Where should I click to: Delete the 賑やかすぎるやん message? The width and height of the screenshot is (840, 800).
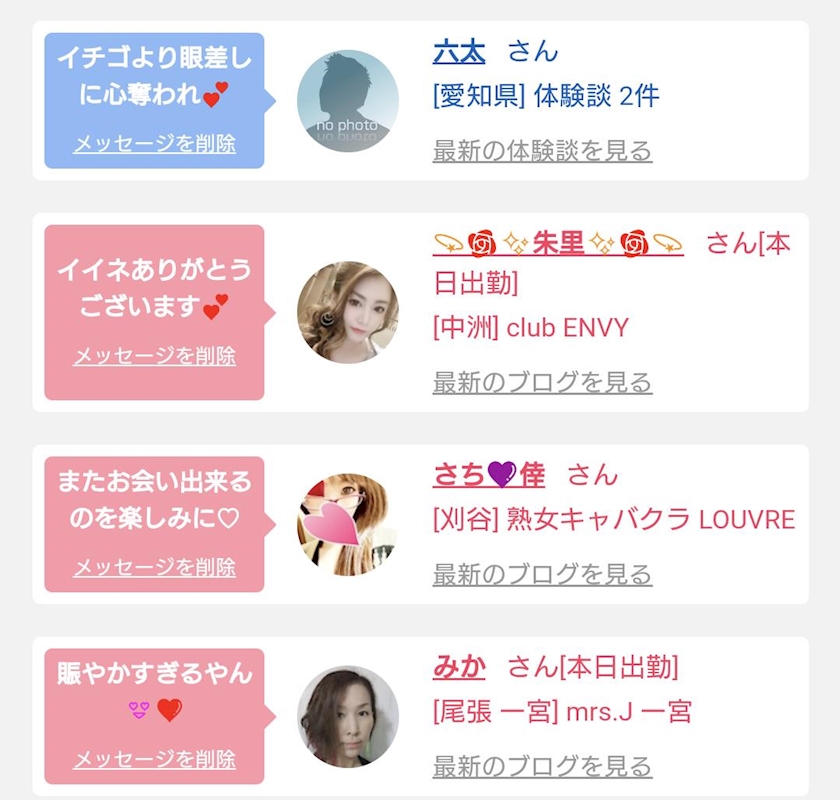(x=154, y=760)
